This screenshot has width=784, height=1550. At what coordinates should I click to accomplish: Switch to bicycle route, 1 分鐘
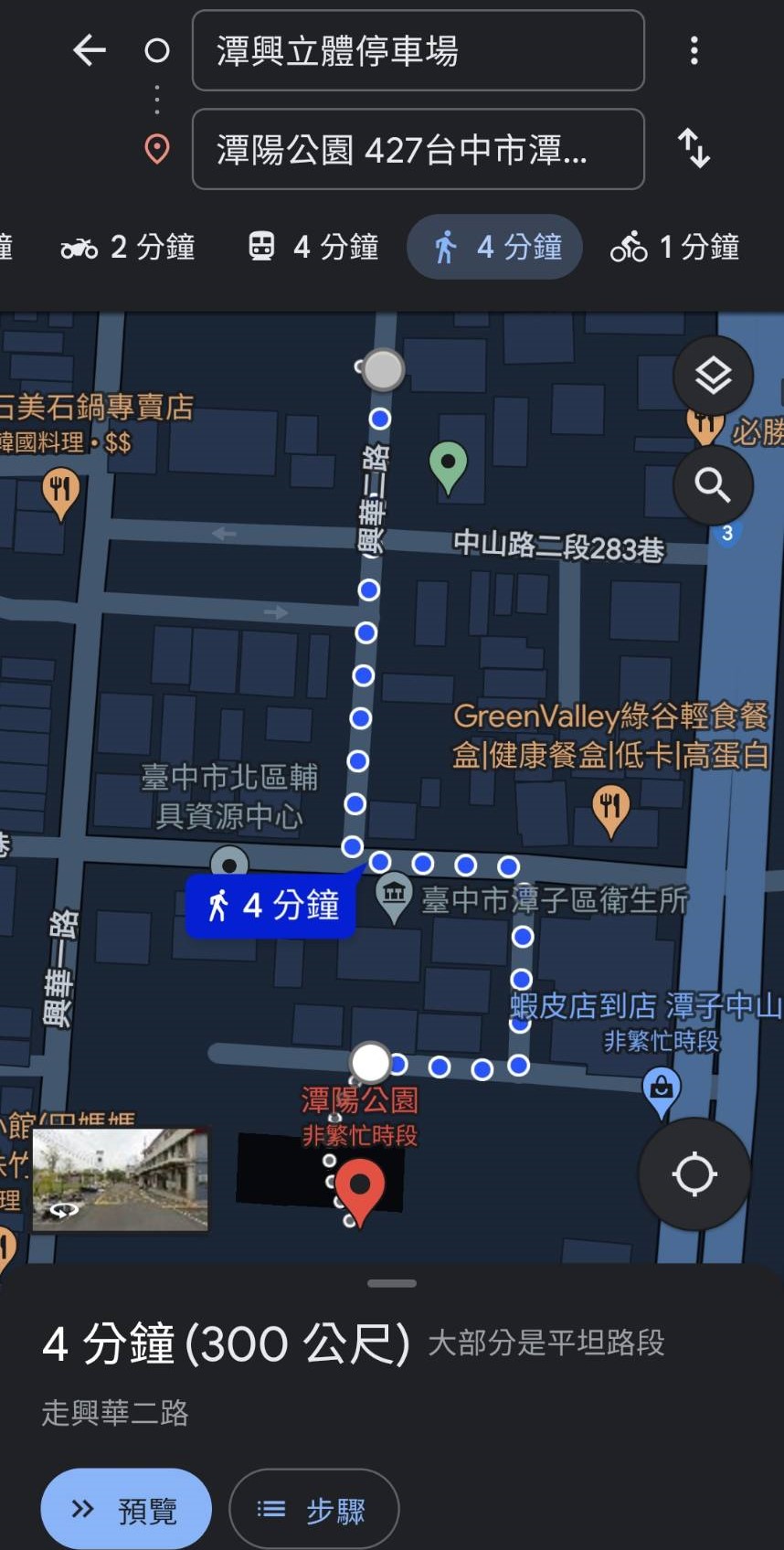tap(674, 247)
